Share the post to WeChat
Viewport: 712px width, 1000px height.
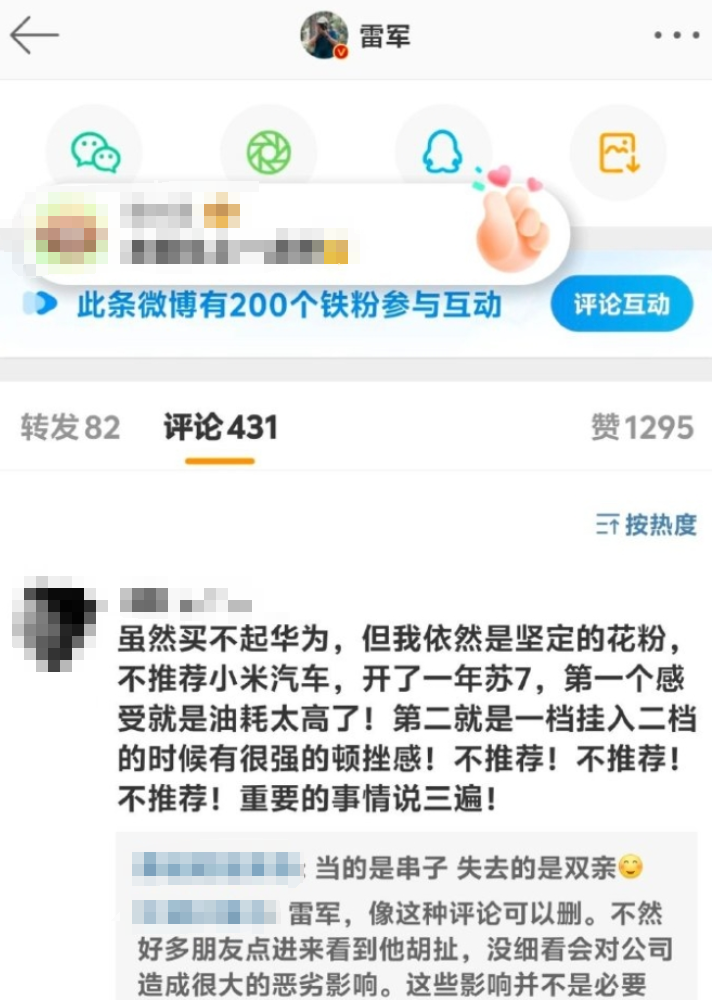click(95, 152)
